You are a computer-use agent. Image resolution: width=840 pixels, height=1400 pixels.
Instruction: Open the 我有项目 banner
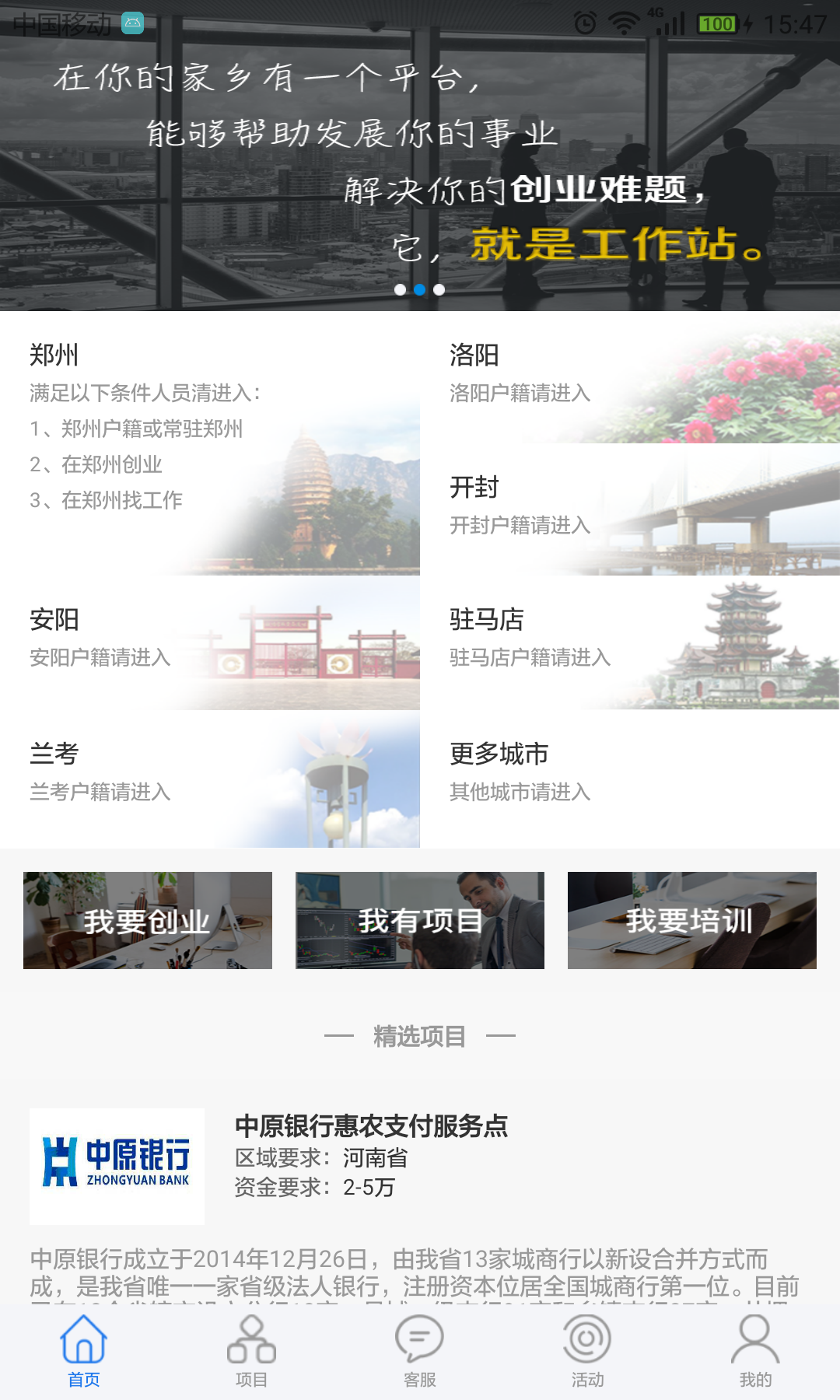click(420, 920)
